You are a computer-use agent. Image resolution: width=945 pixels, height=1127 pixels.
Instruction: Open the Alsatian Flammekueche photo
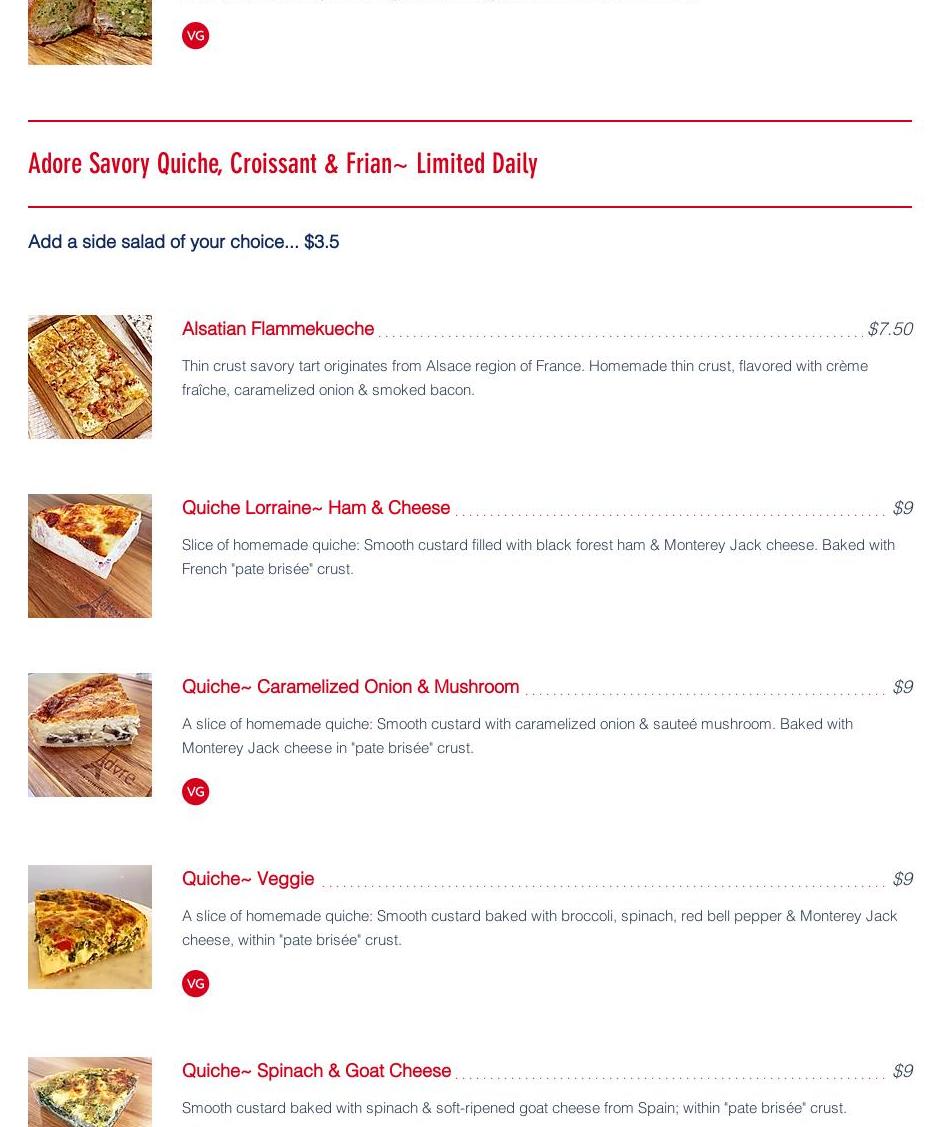90,377
